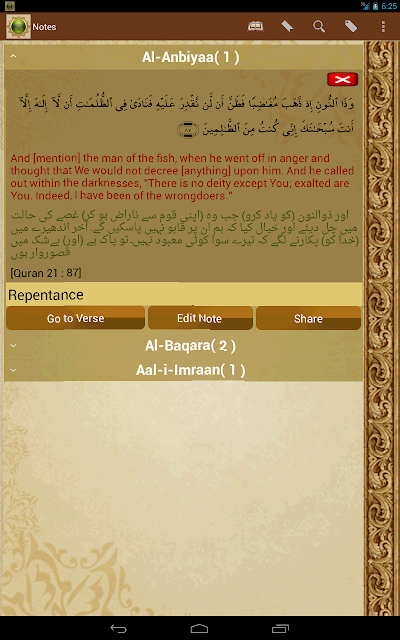
Task: Open bookmarks from the toolbar
Action: (287, 27)
